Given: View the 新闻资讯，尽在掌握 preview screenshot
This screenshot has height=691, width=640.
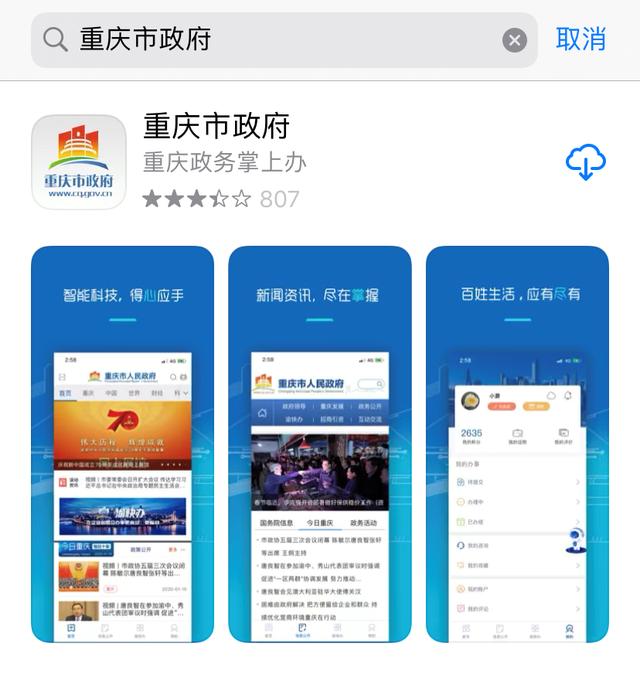Looking at the screenshot, I should 319,443.
